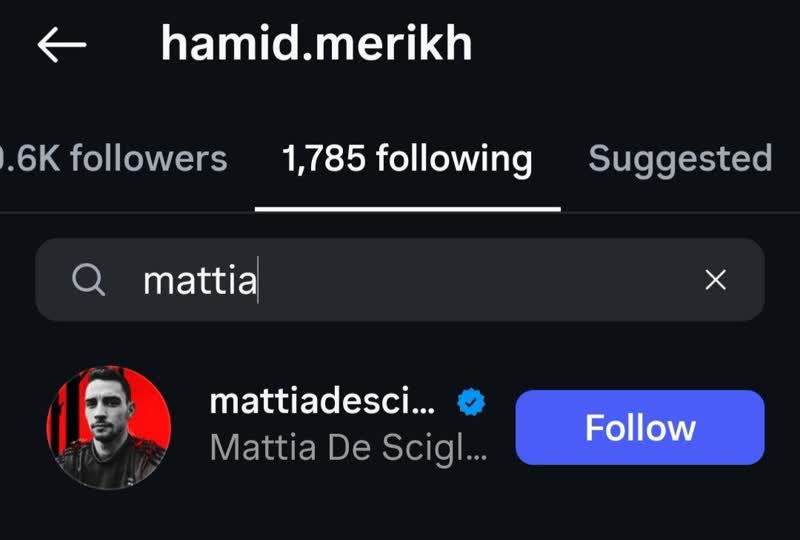Follow Mattia De Scigl... account

click(640, 427)
